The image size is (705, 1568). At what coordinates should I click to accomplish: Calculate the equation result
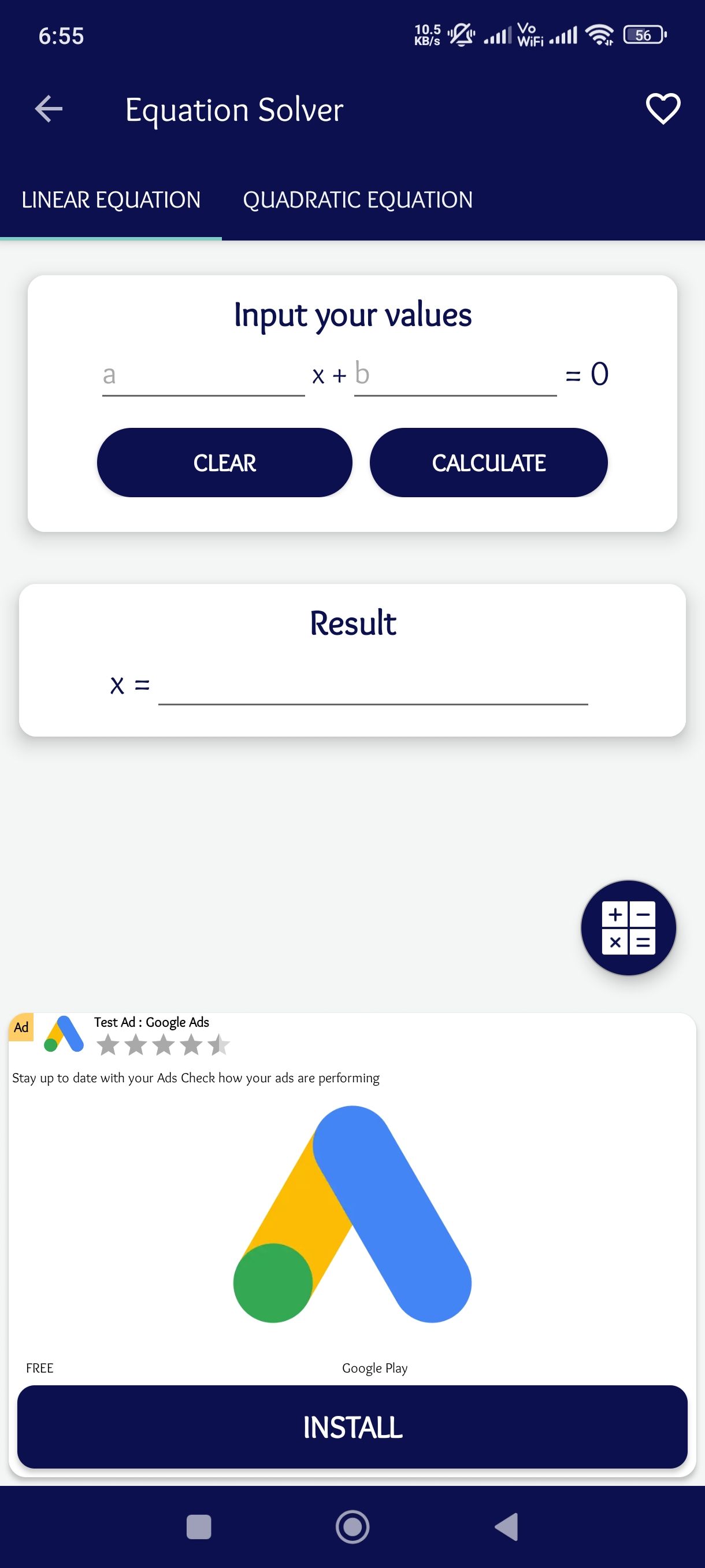pyautogui.click(x=488, y=463)
